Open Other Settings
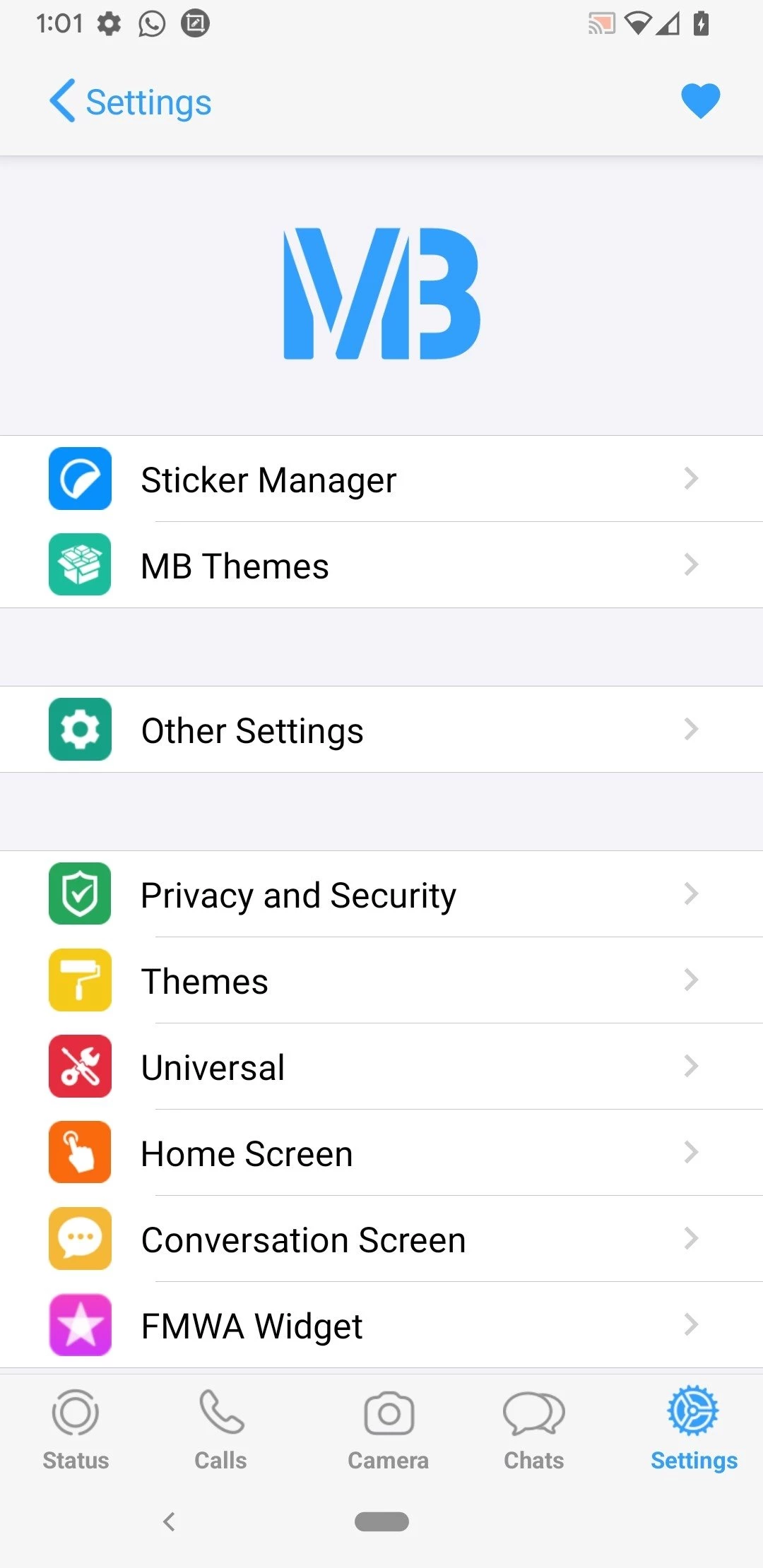 tap(381, 730)
